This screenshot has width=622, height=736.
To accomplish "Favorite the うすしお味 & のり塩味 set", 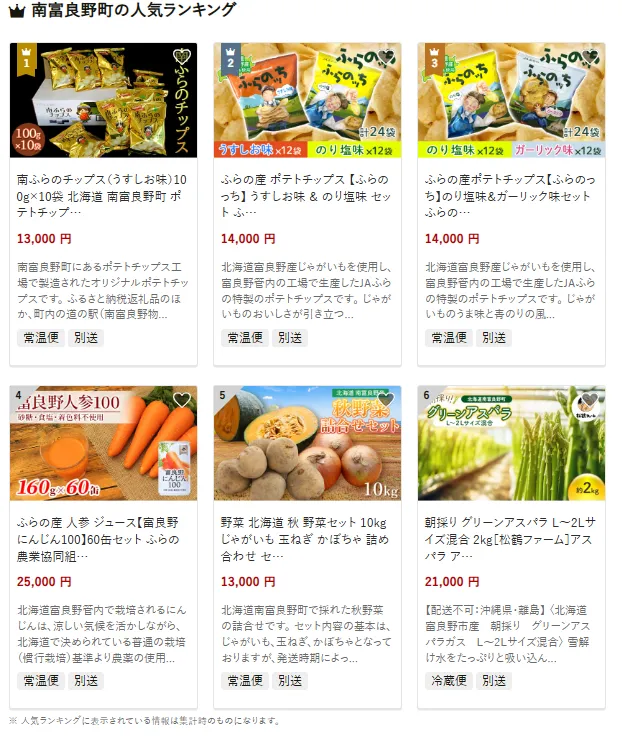I will click(x=385, y=57).
